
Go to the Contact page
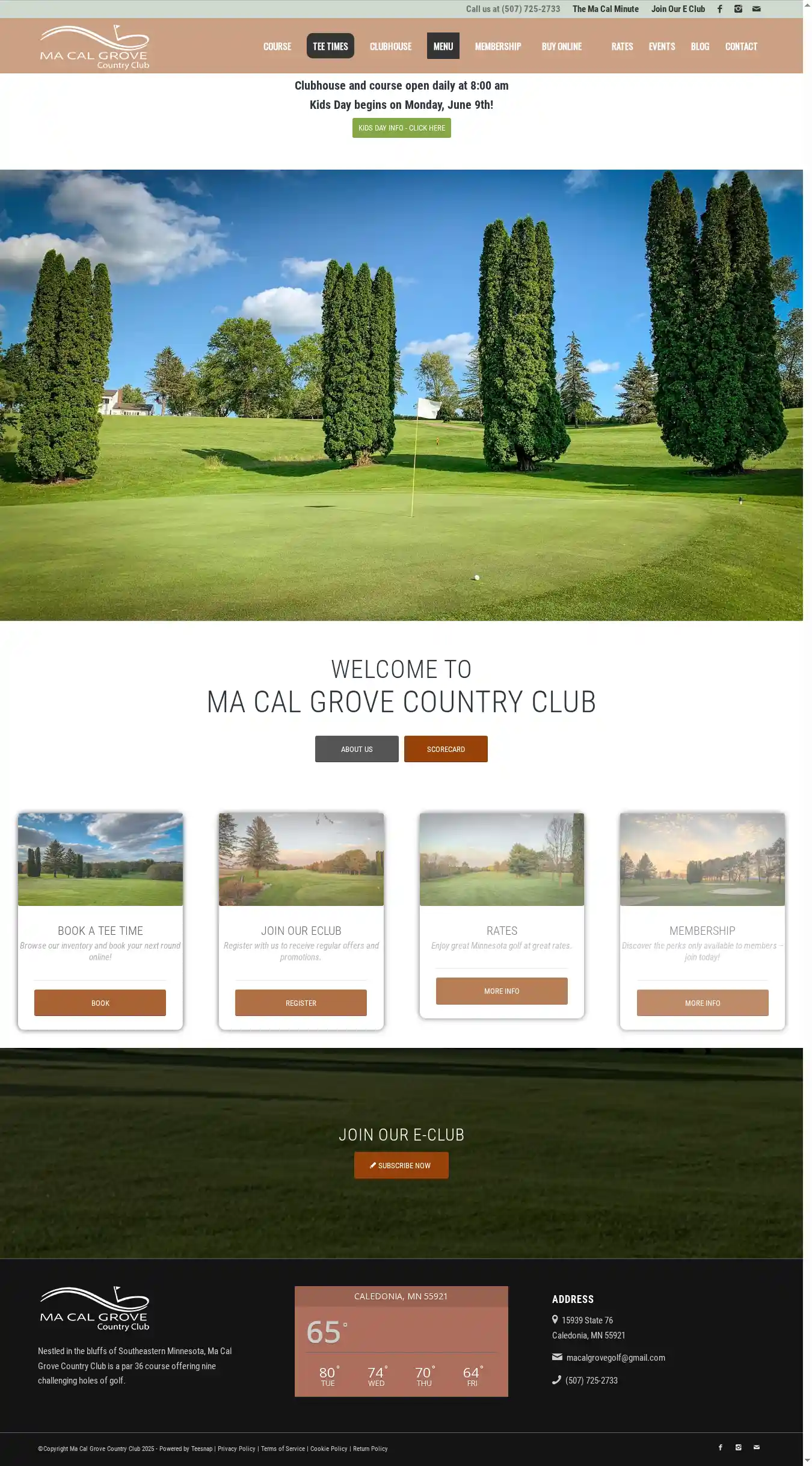[740, 46]
